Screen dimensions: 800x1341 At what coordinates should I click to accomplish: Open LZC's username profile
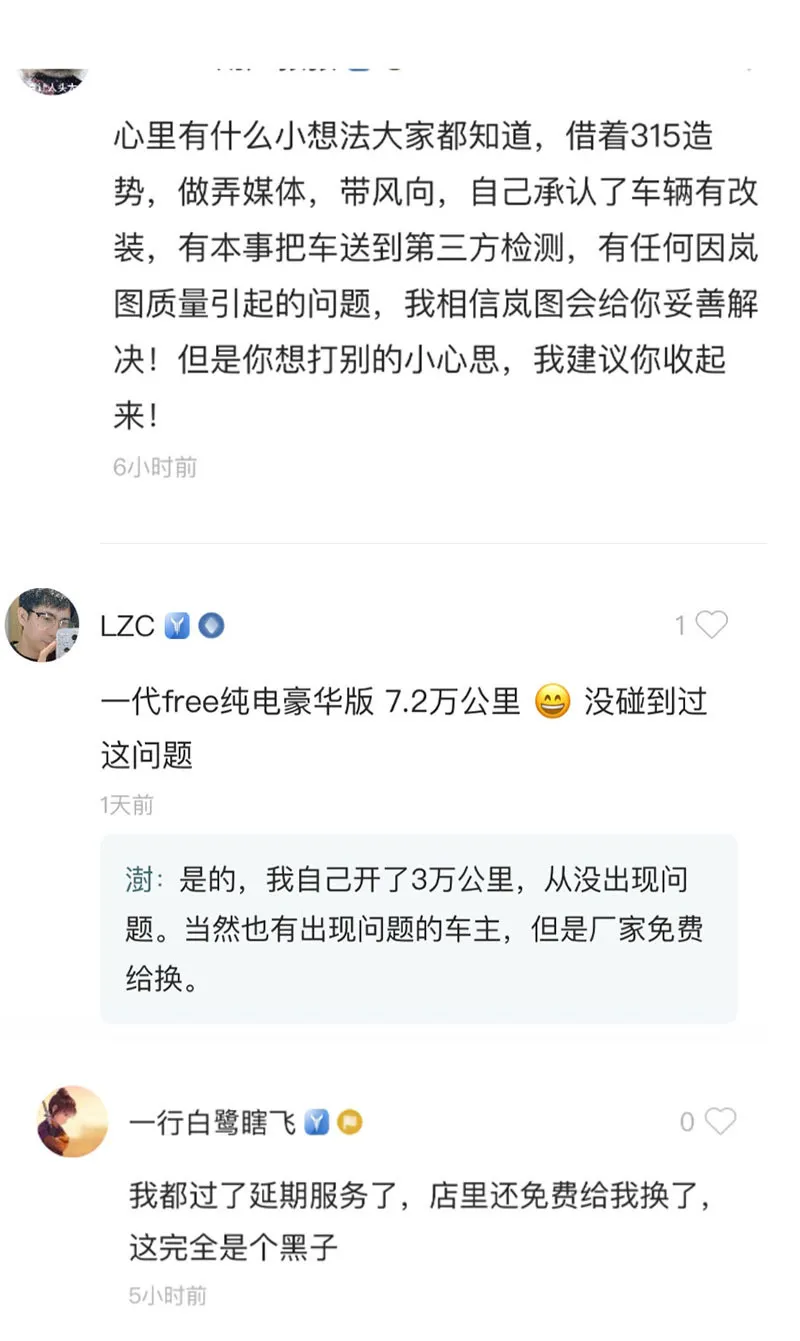(127, 626)
